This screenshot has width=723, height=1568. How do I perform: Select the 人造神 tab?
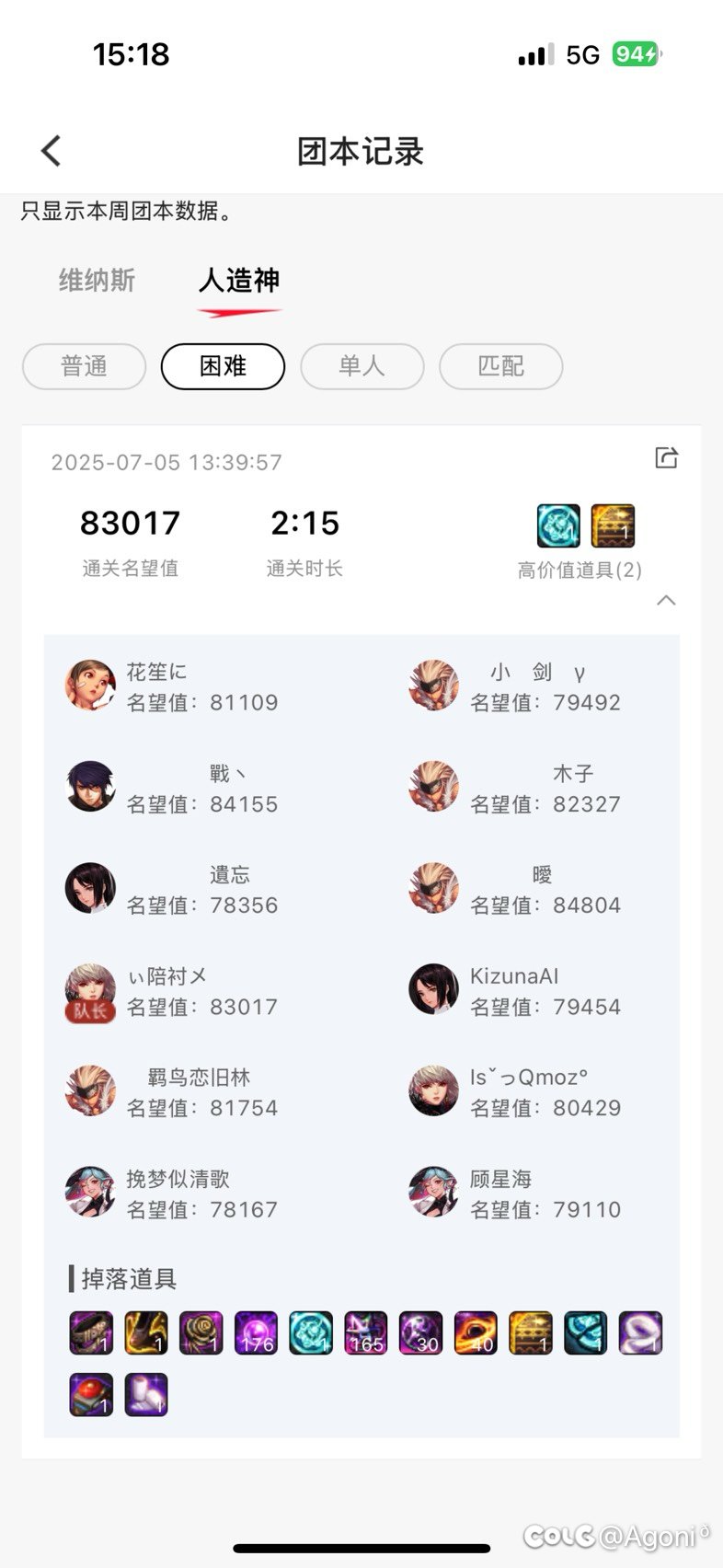(239, 280)
